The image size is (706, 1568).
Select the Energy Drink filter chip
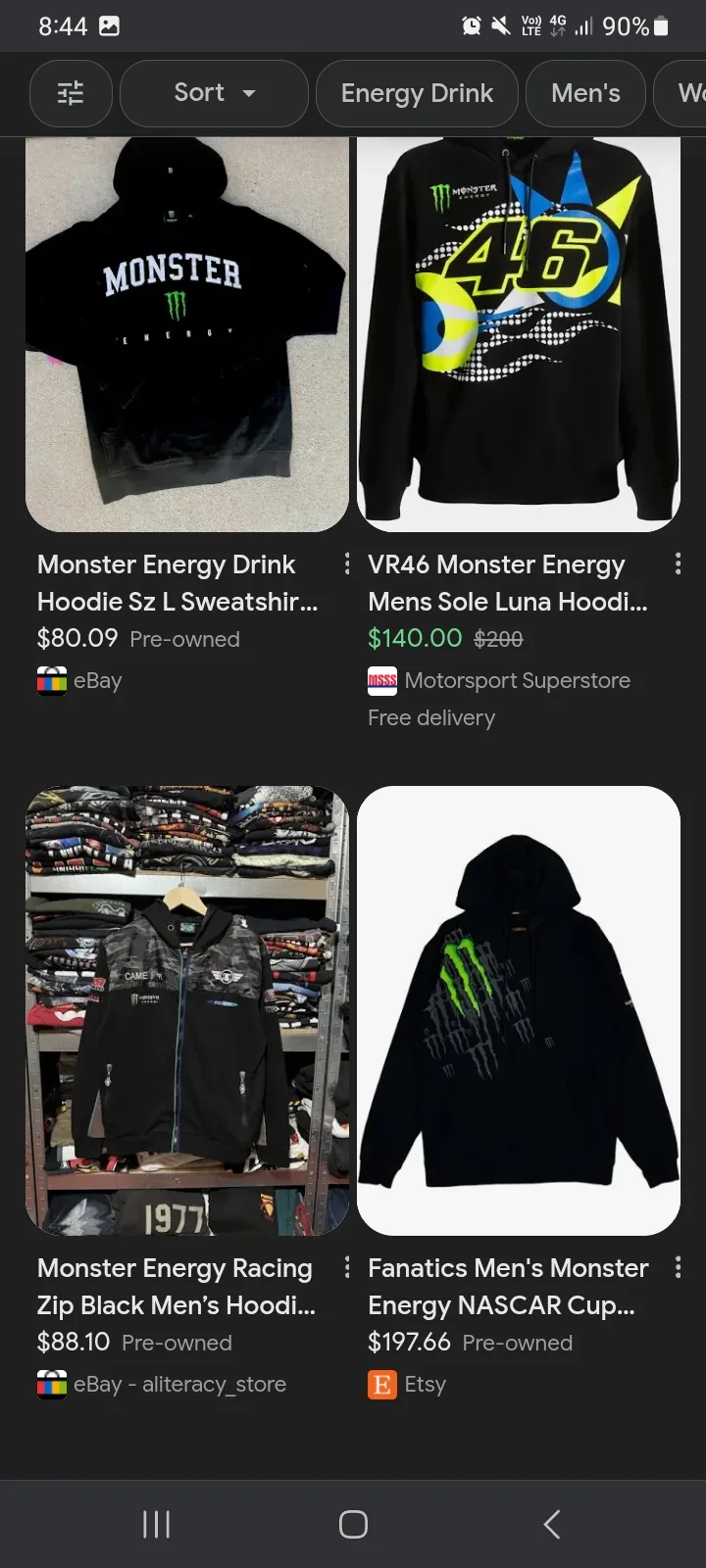click(417, 93)
